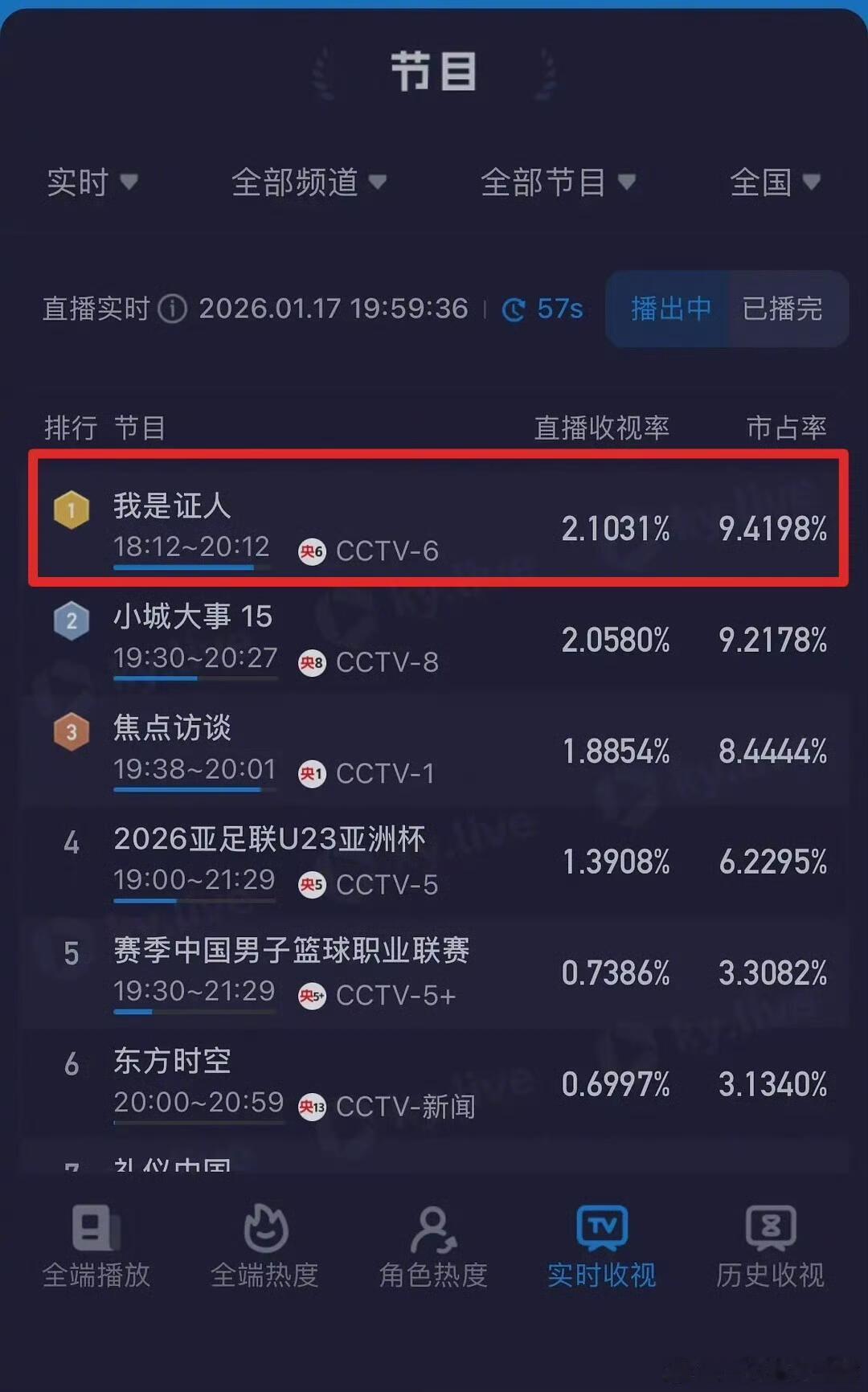This screenshot has height=1392, width=868.
Task: Open the 全国 region dropdown
Action: tap(774, 182)
